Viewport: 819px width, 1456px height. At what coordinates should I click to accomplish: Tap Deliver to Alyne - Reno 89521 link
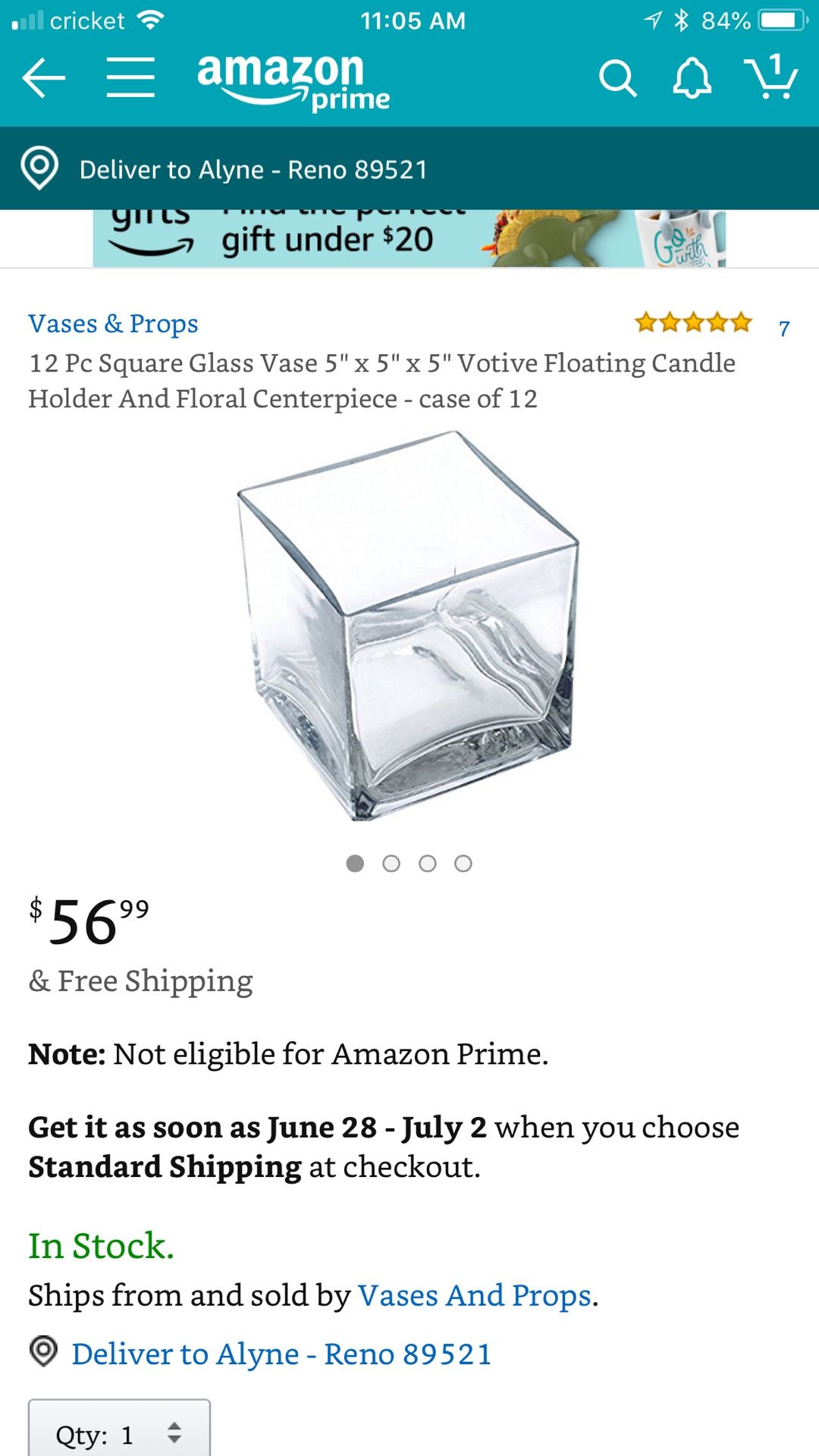tap(281, 1354)
